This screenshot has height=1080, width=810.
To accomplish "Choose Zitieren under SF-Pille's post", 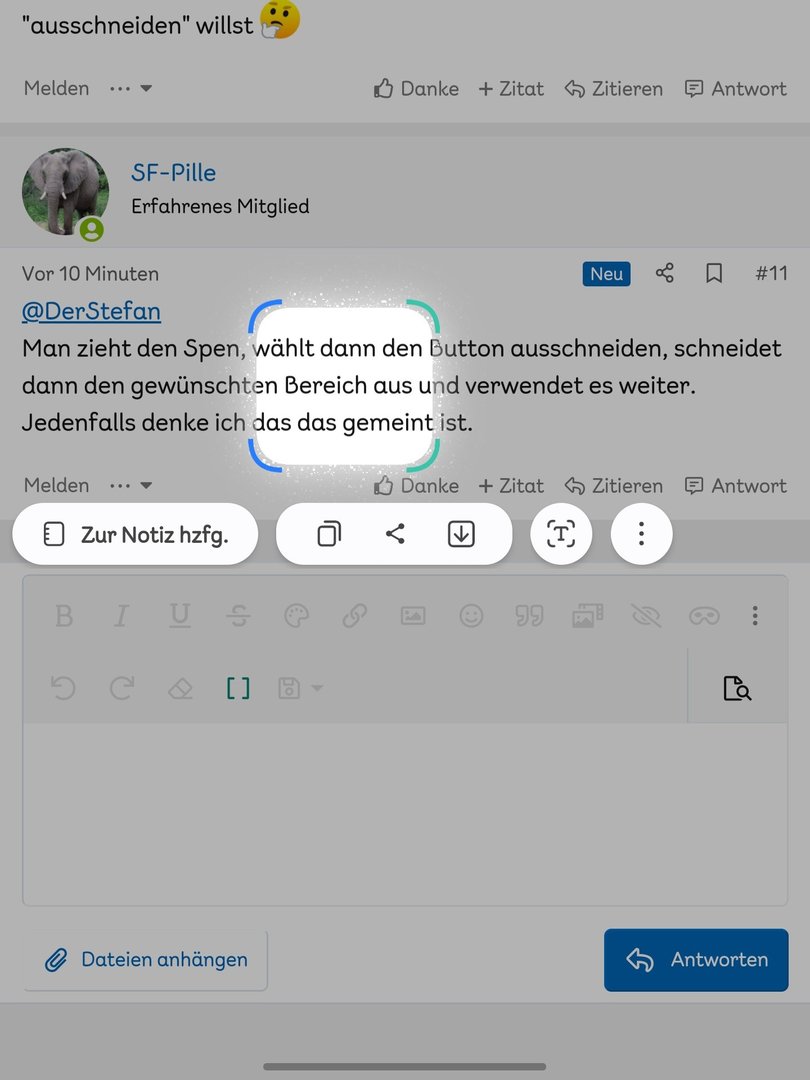I will click(x=614, y=485).
